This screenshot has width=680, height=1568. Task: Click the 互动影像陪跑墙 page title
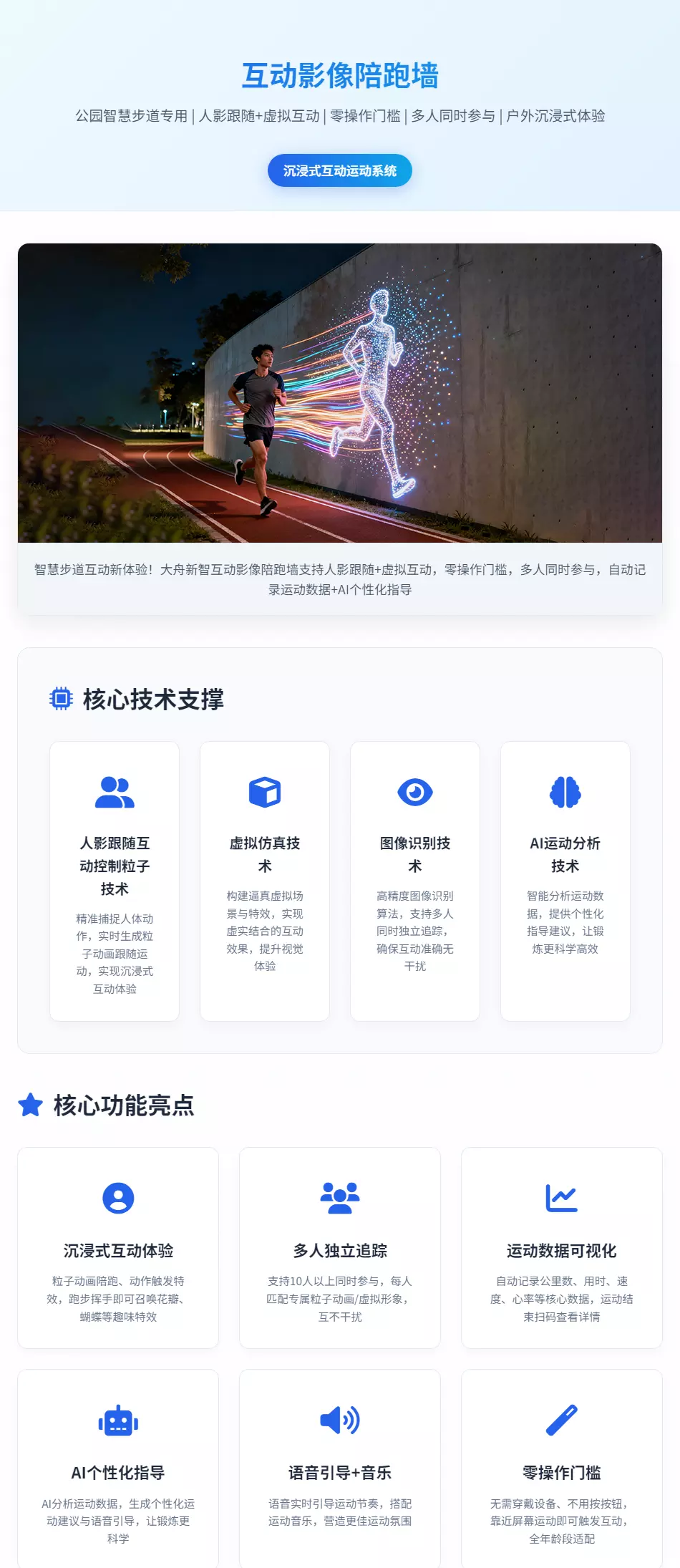point(340,75)
